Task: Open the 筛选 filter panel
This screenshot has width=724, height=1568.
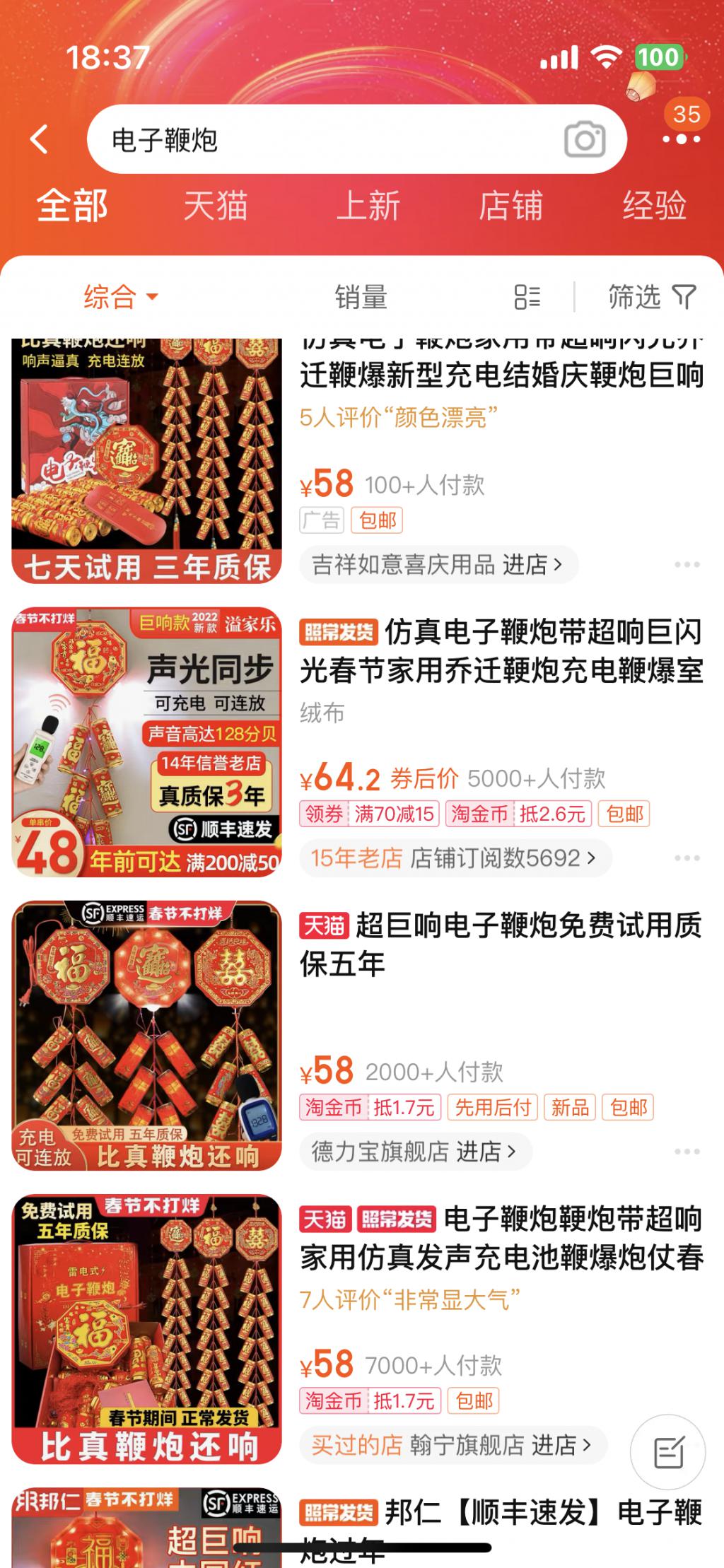Action: [652, 297]
